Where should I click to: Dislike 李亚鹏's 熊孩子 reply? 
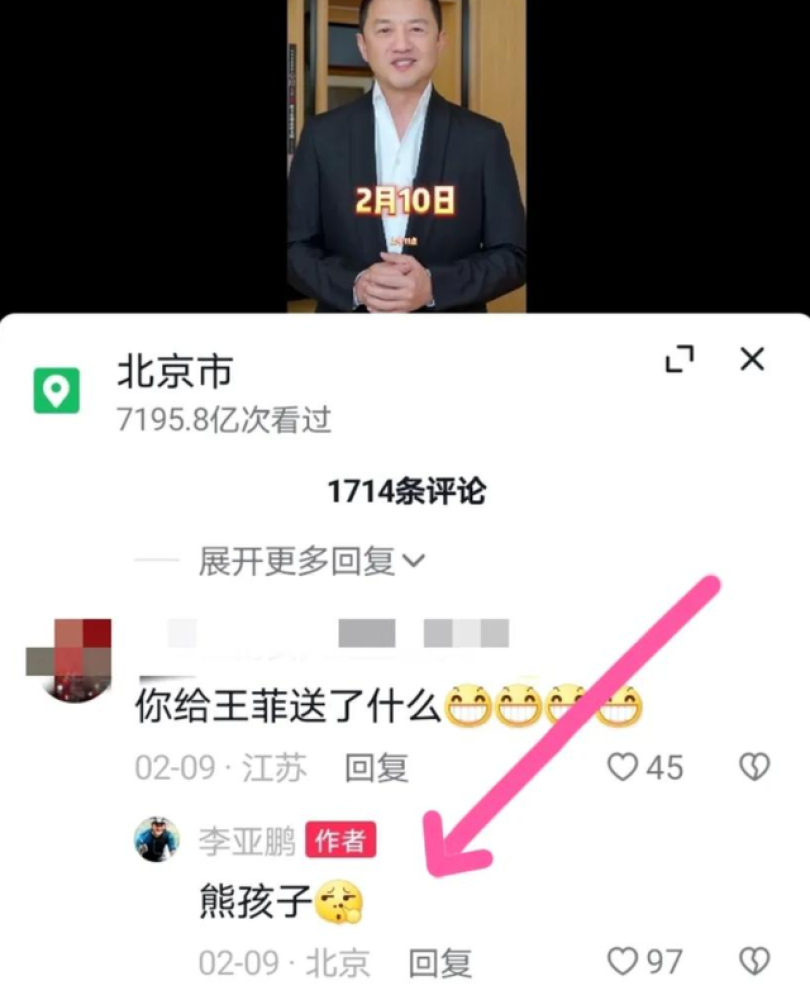click(x=753, y=962)
